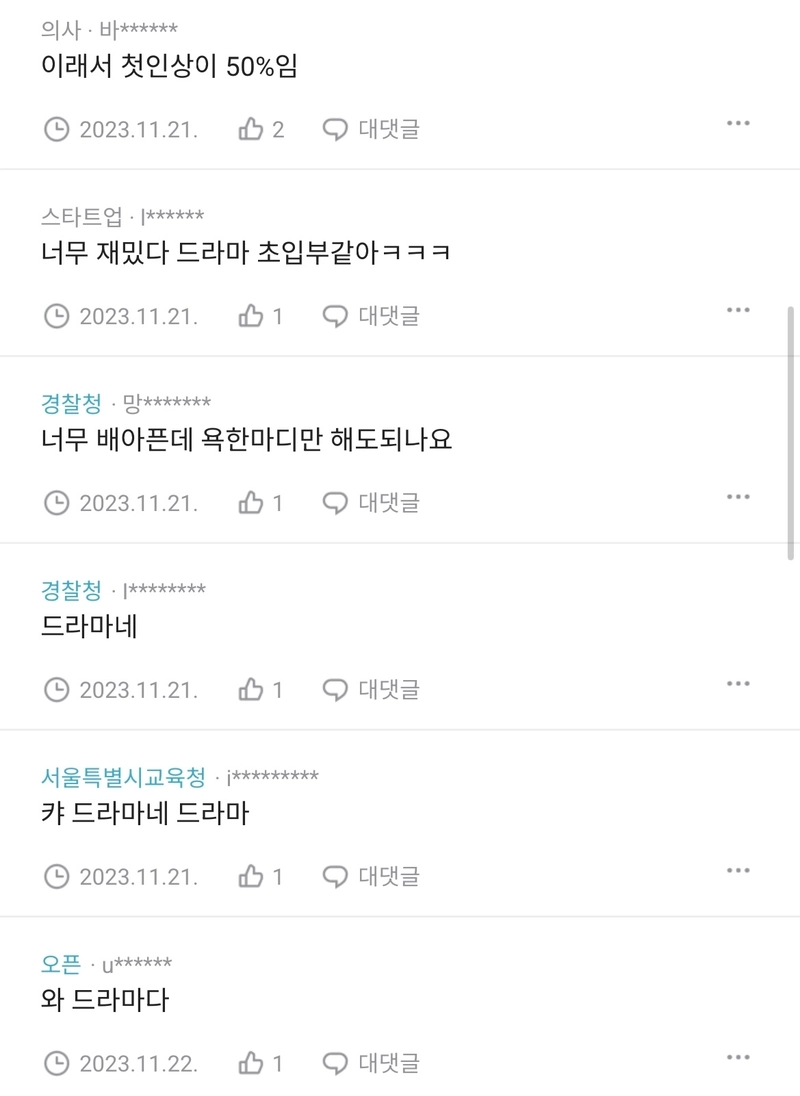Open overflow menu on the '드라마네' comment
The image size is (800, 1096).
(x=738, y=684)
